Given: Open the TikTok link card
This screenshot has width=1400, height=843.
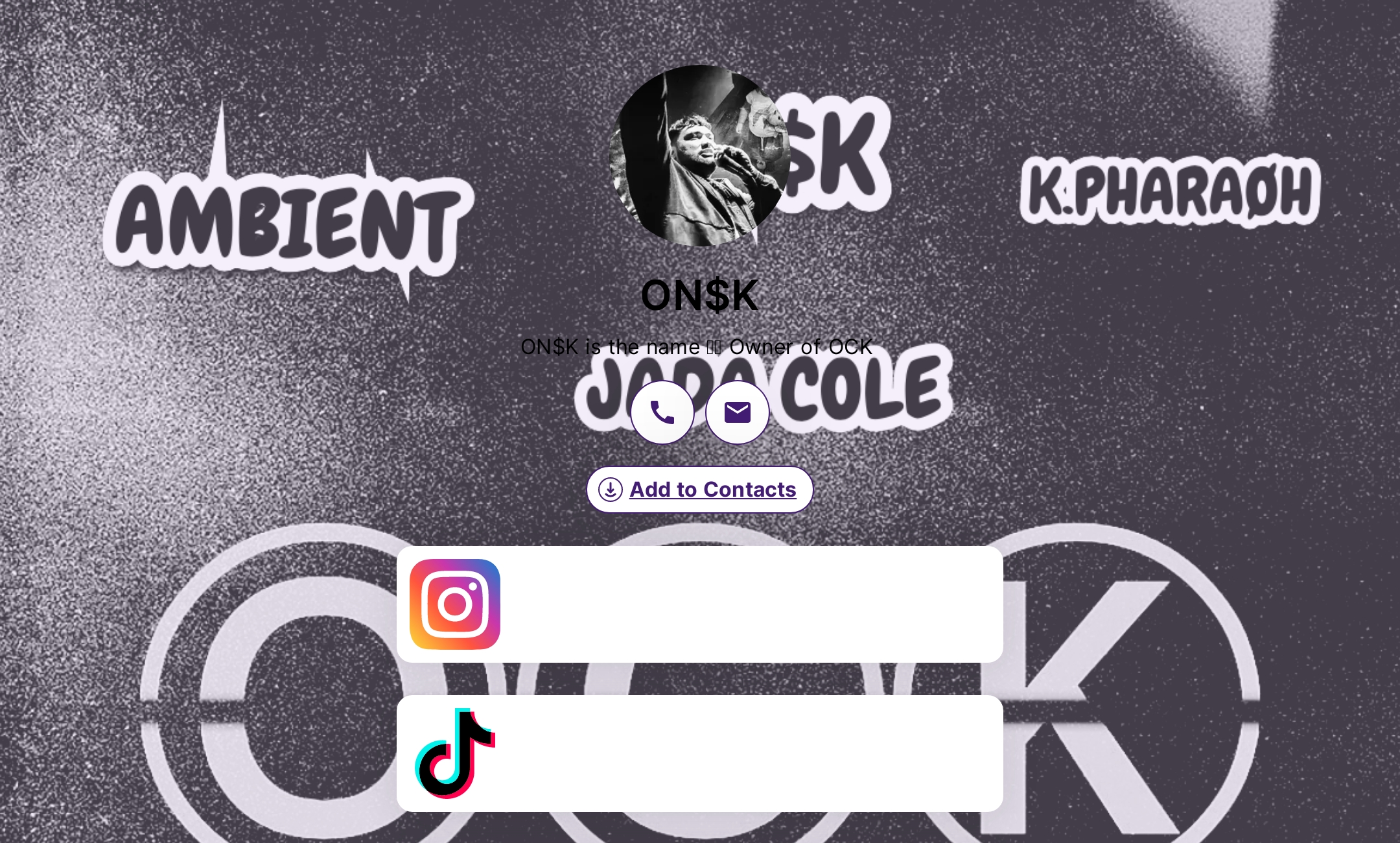Looking at the screenshot, I should point(699,754).
